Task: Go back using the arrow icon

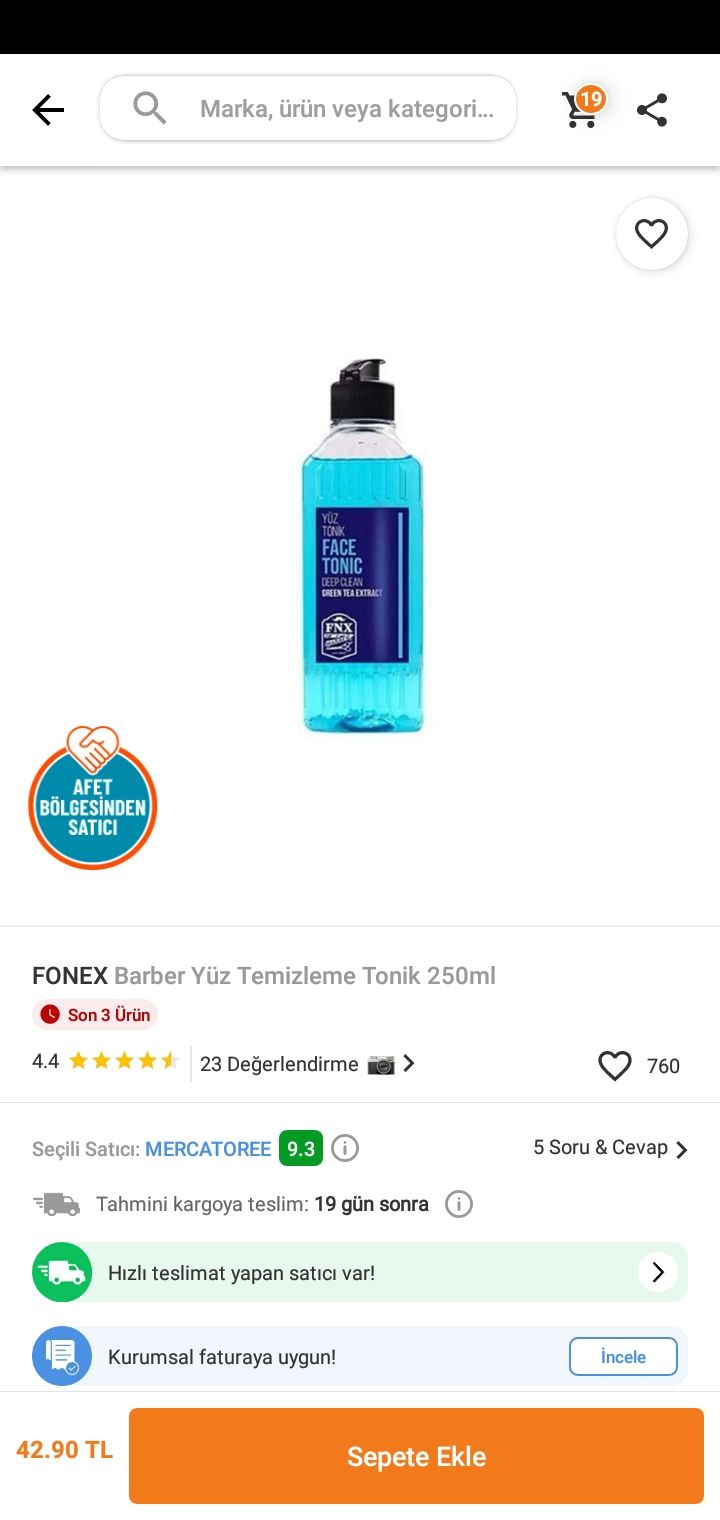Action: (48, 110)
